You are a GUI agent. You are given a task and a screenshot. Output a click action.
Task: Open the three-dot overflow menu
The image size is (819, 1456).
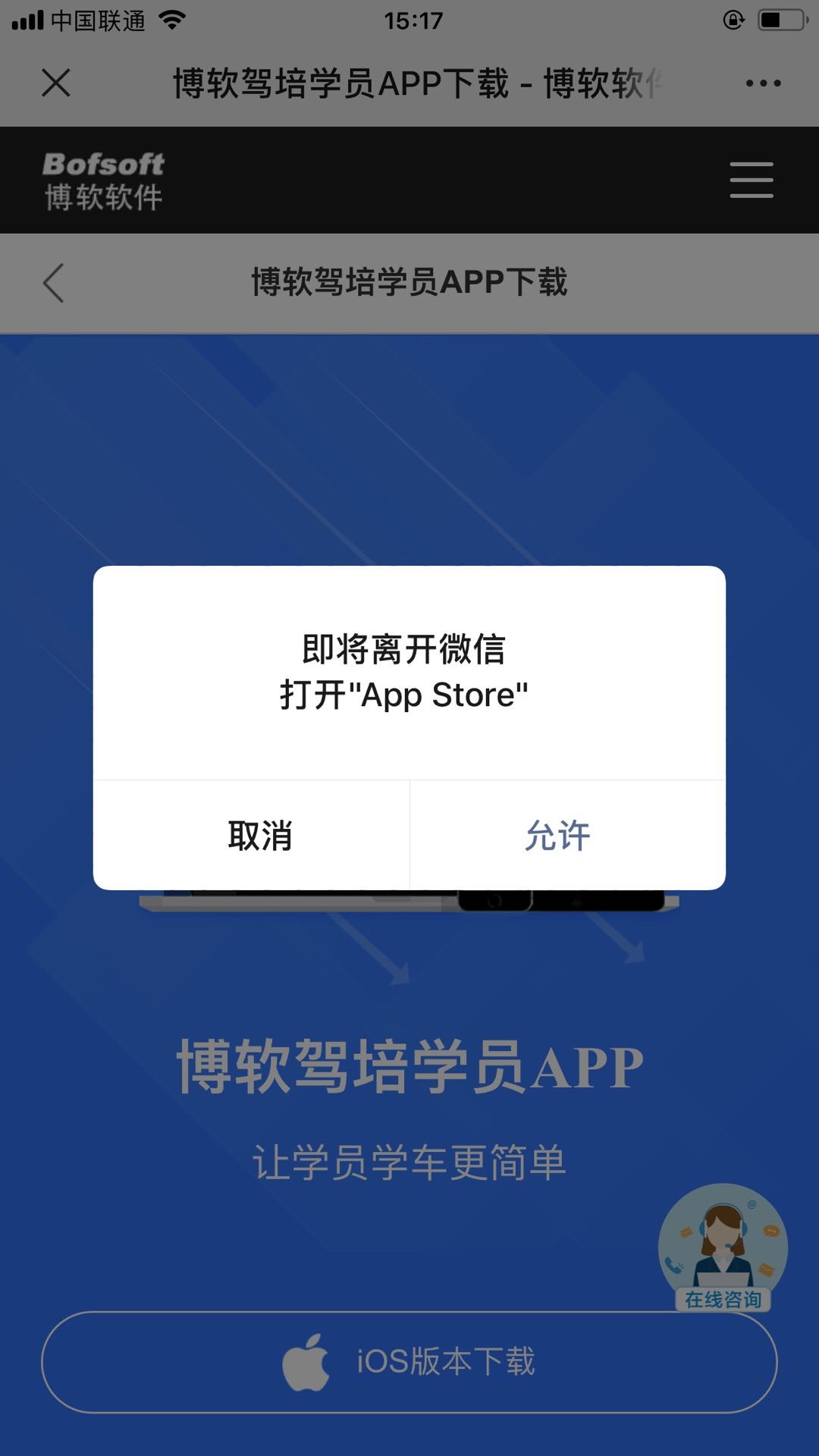pos(763,83)
